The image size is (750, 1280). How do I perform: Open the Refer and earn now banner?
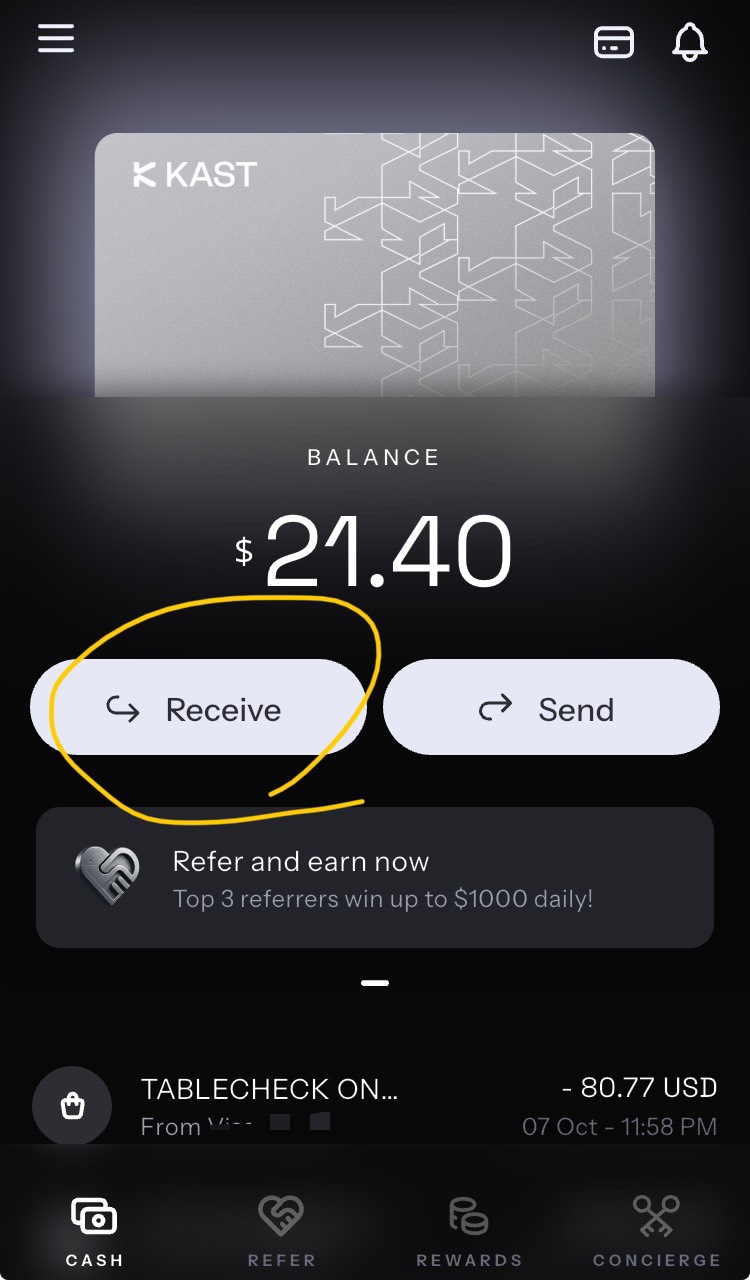(x=374, y=877)
